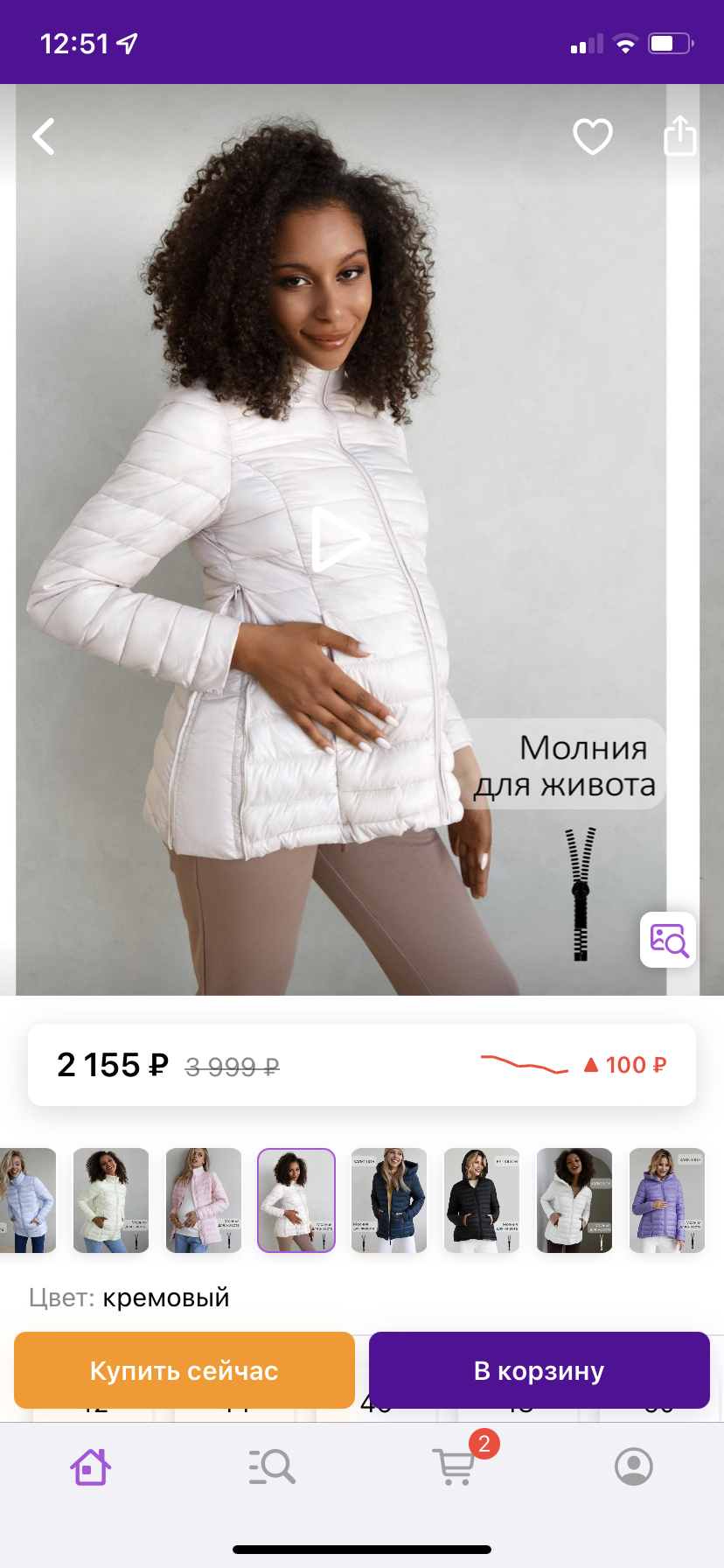Viewport: 724px width, 1568px height.
Task: Select the dark blue jacket color
Action: click(389, 1200)
